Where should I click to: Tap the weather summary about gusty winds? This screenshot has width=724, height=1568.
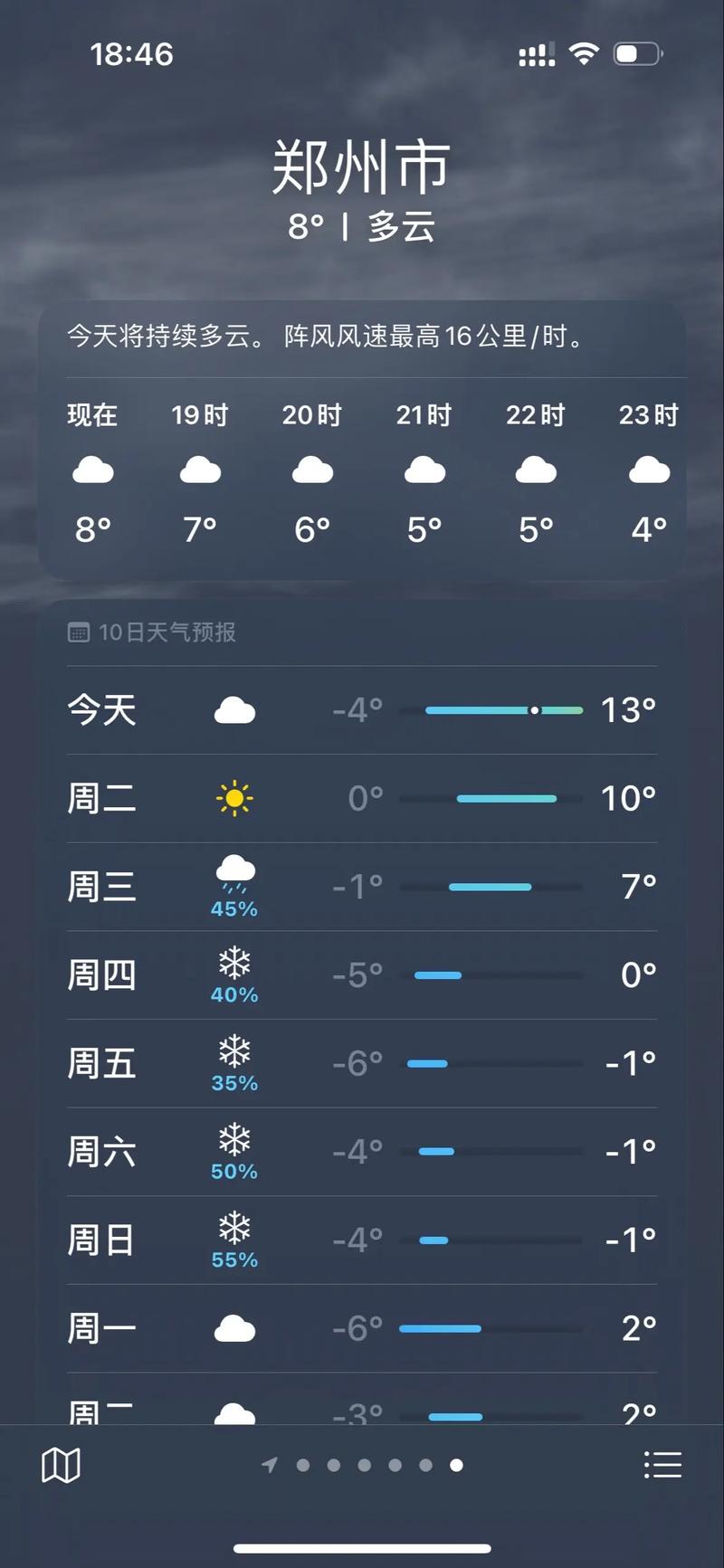coord(361,336)
